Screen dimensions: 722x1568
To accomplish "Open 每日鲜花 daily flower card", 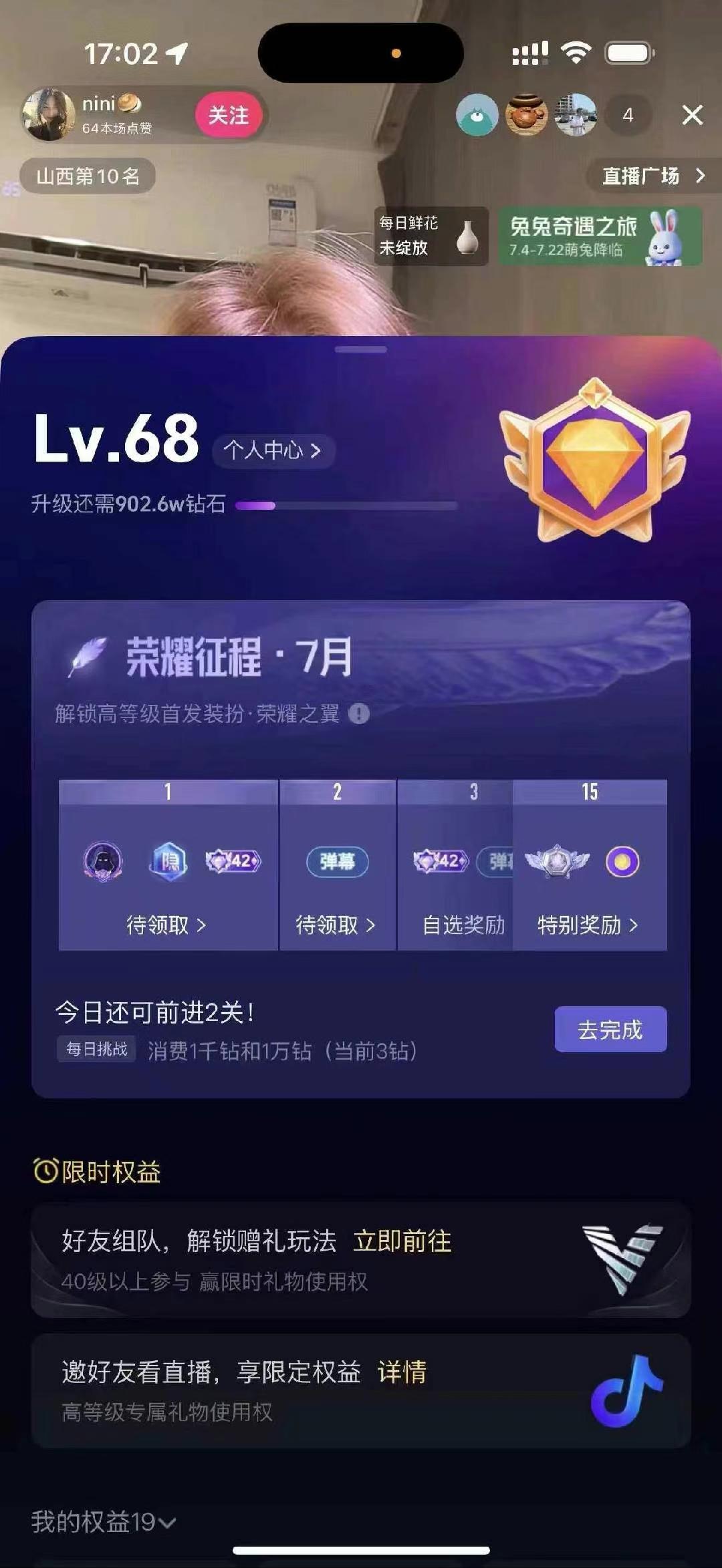I will pos(430,236).
